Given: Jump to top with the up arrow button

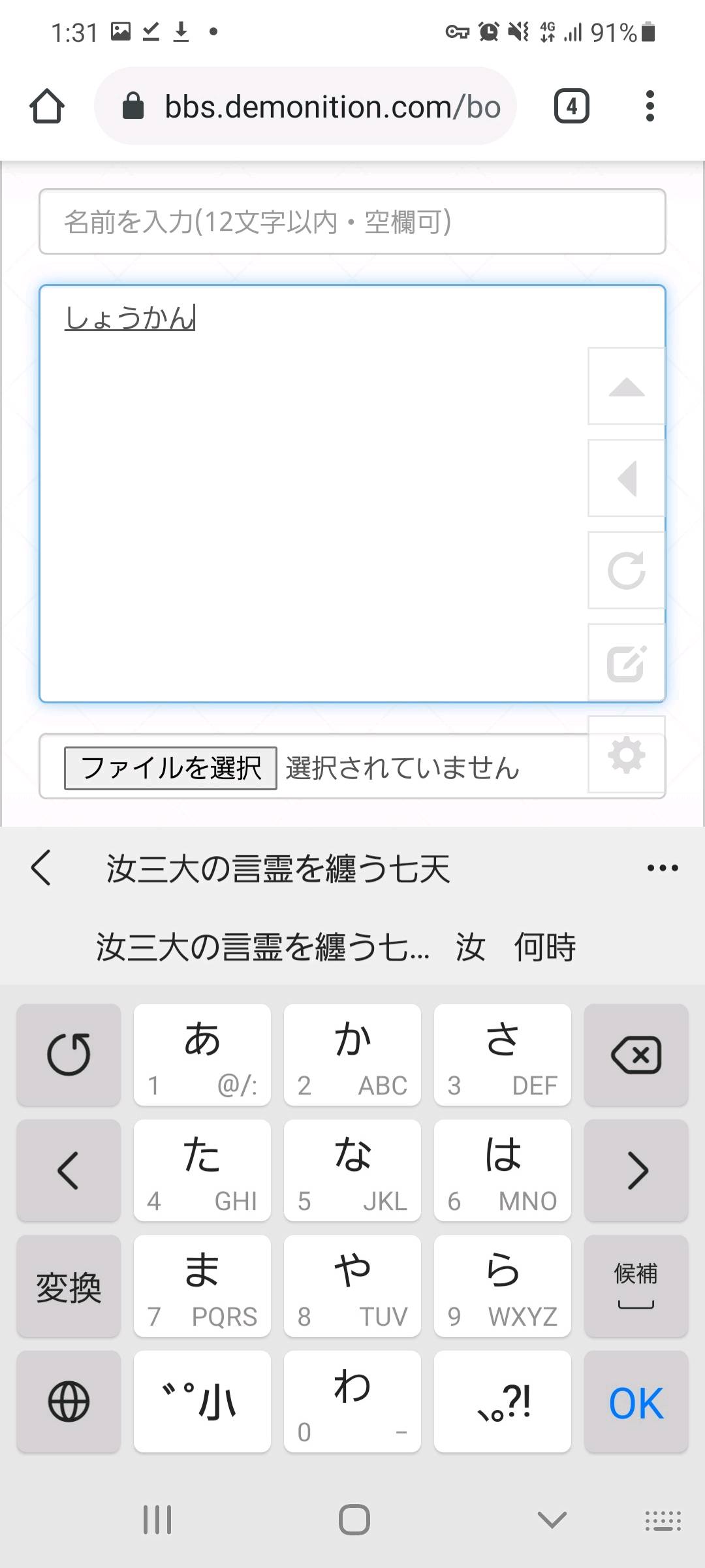Looking at the screenshot, I should click(626, 387).
